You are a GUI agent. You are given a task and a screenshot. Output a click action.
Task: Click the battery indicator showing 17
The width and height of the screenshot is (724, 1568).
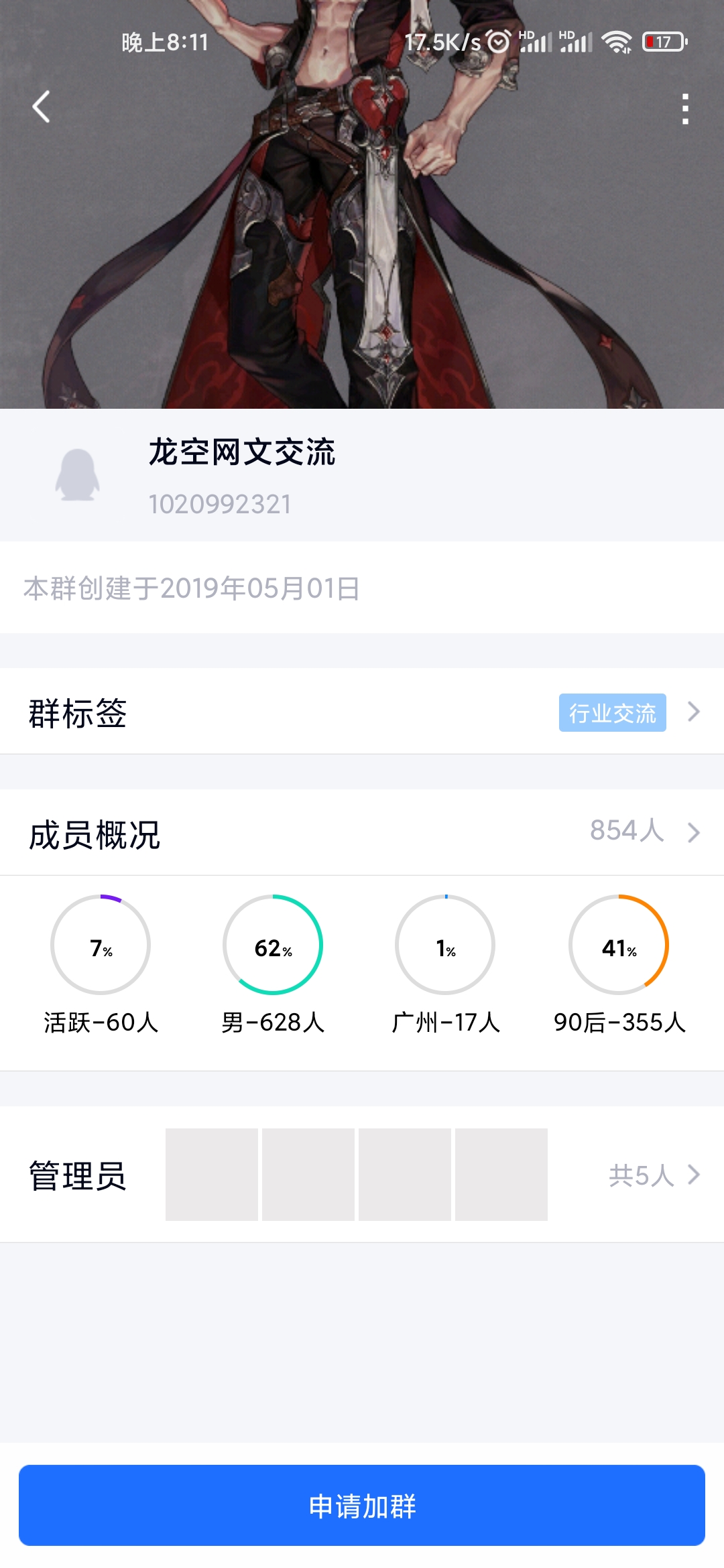[x=663, y=42]
